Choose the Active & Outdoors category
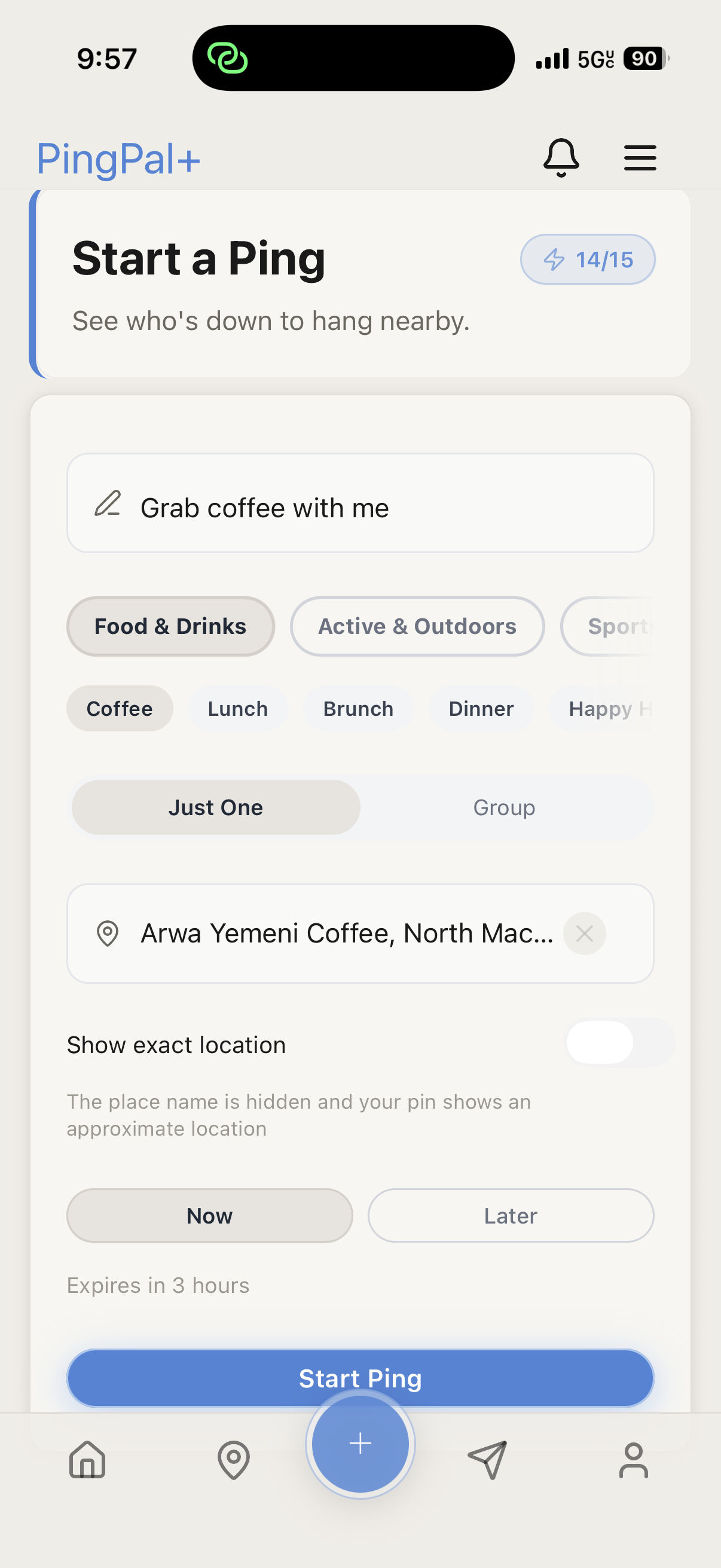721x1568 pixels. pyautogui.click(x=417, y=626)
